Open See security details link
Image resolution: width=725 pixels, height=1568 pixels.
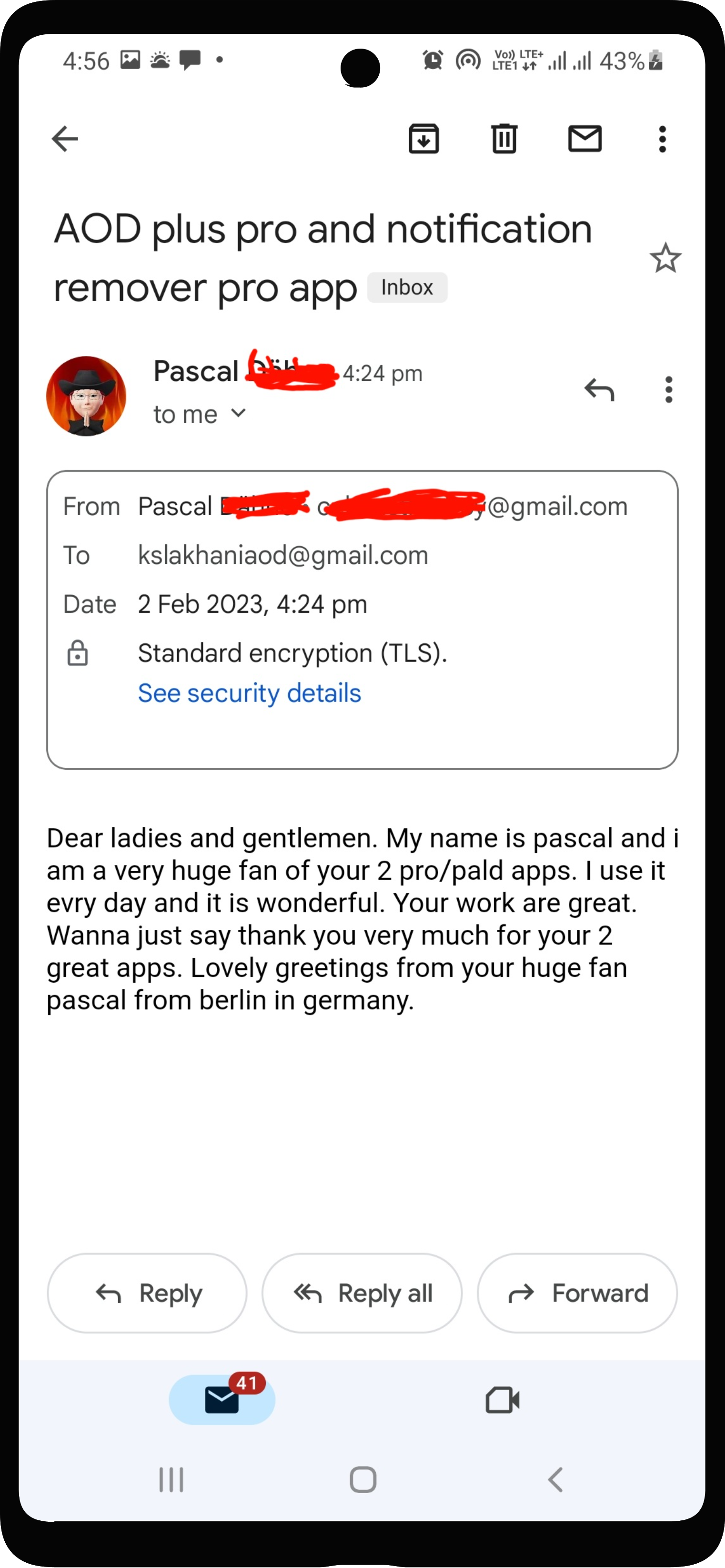(250, 692)
